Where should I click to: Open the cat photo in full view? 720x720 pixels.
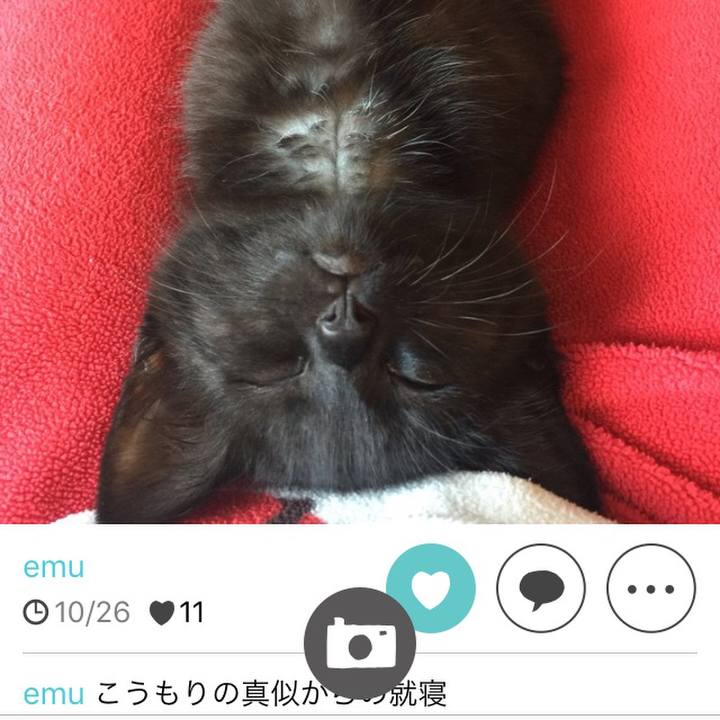pyautogui.click(x=360, y=260)
